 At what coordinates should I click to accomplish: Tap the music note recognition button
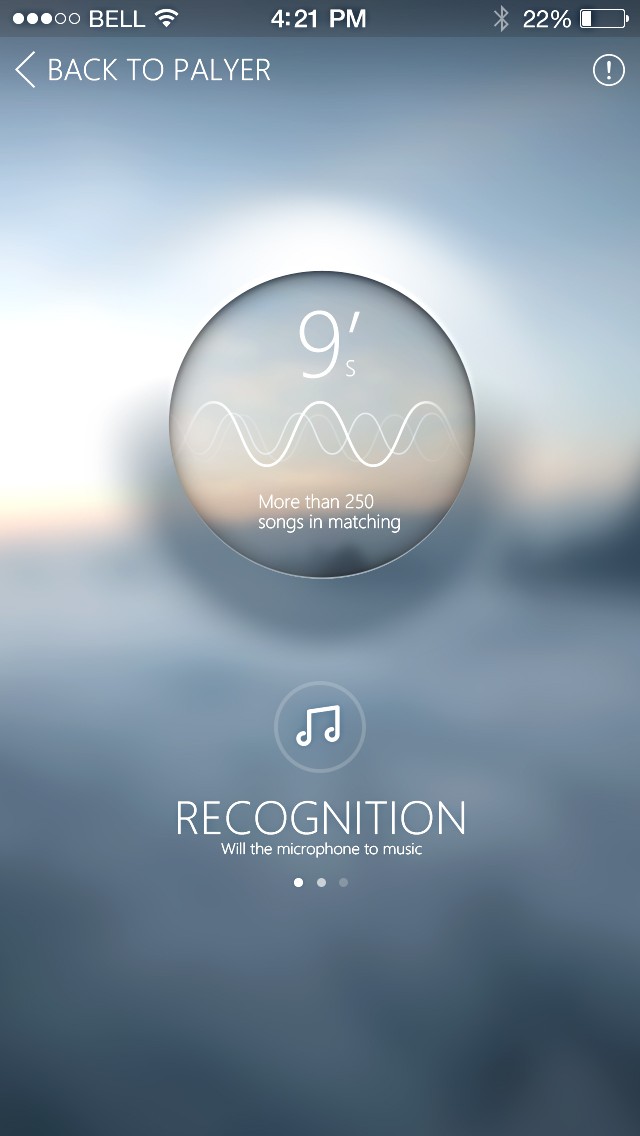coord(320,726)
